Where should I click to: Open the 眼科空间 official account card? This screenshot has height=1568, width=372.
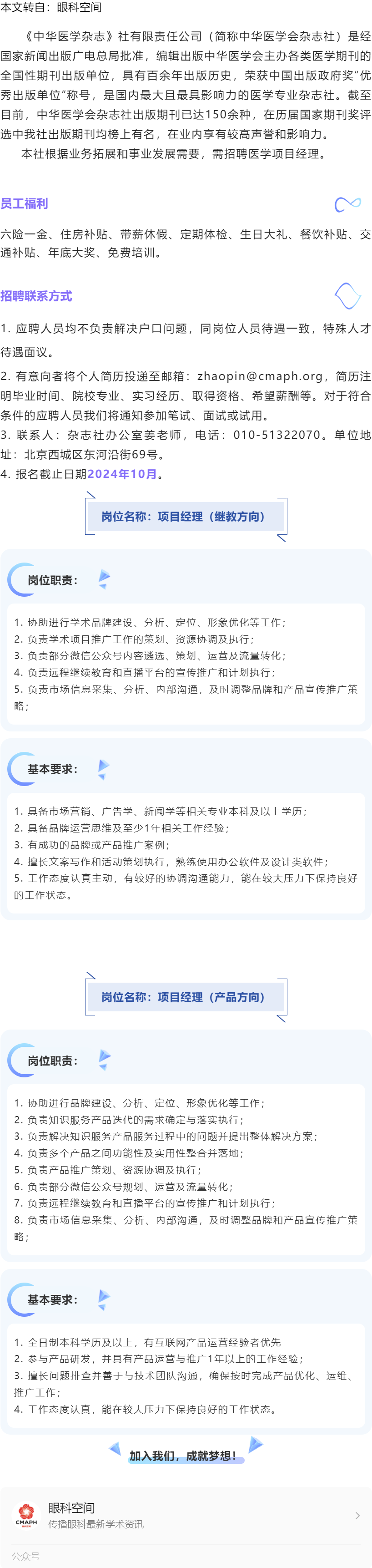click(182, 1515)
